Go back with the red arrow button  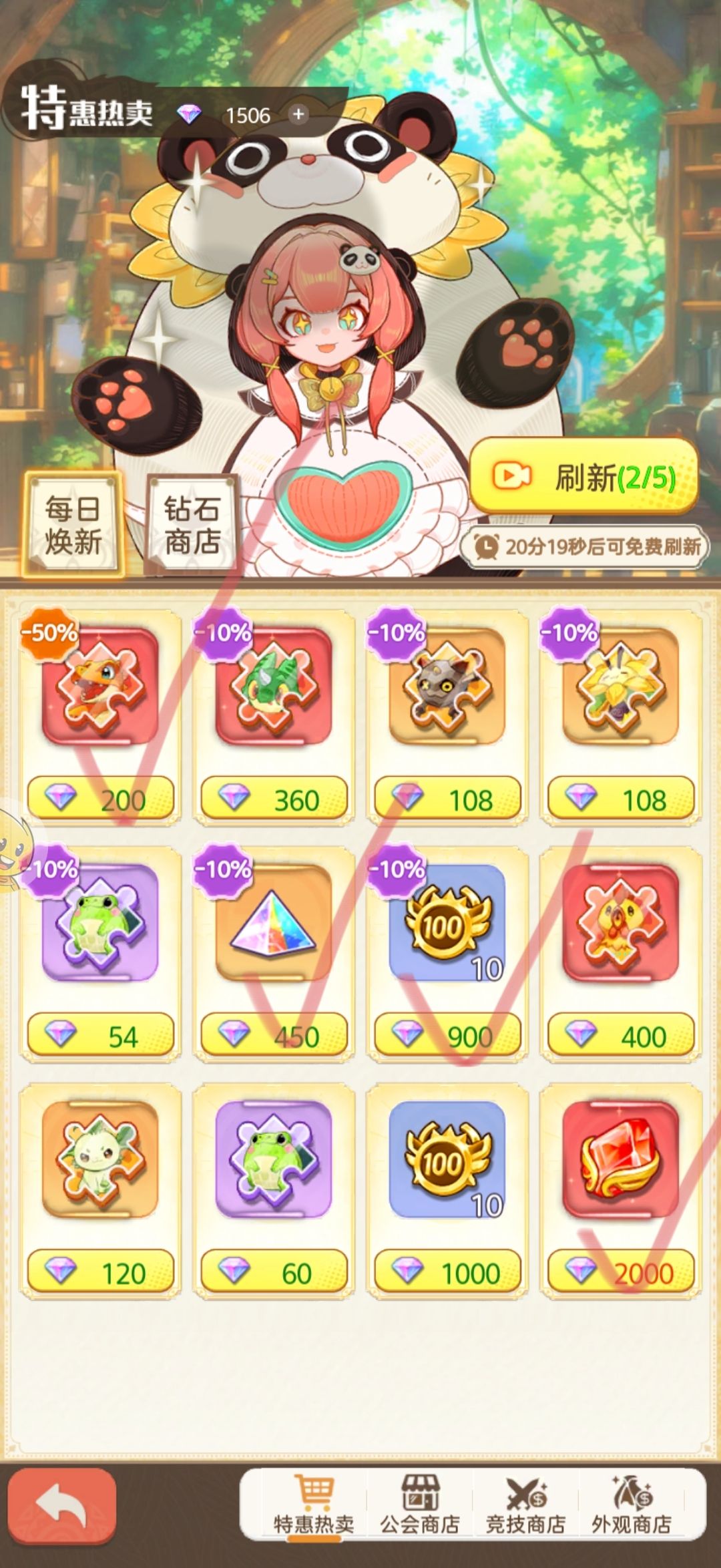(62, 1507)
